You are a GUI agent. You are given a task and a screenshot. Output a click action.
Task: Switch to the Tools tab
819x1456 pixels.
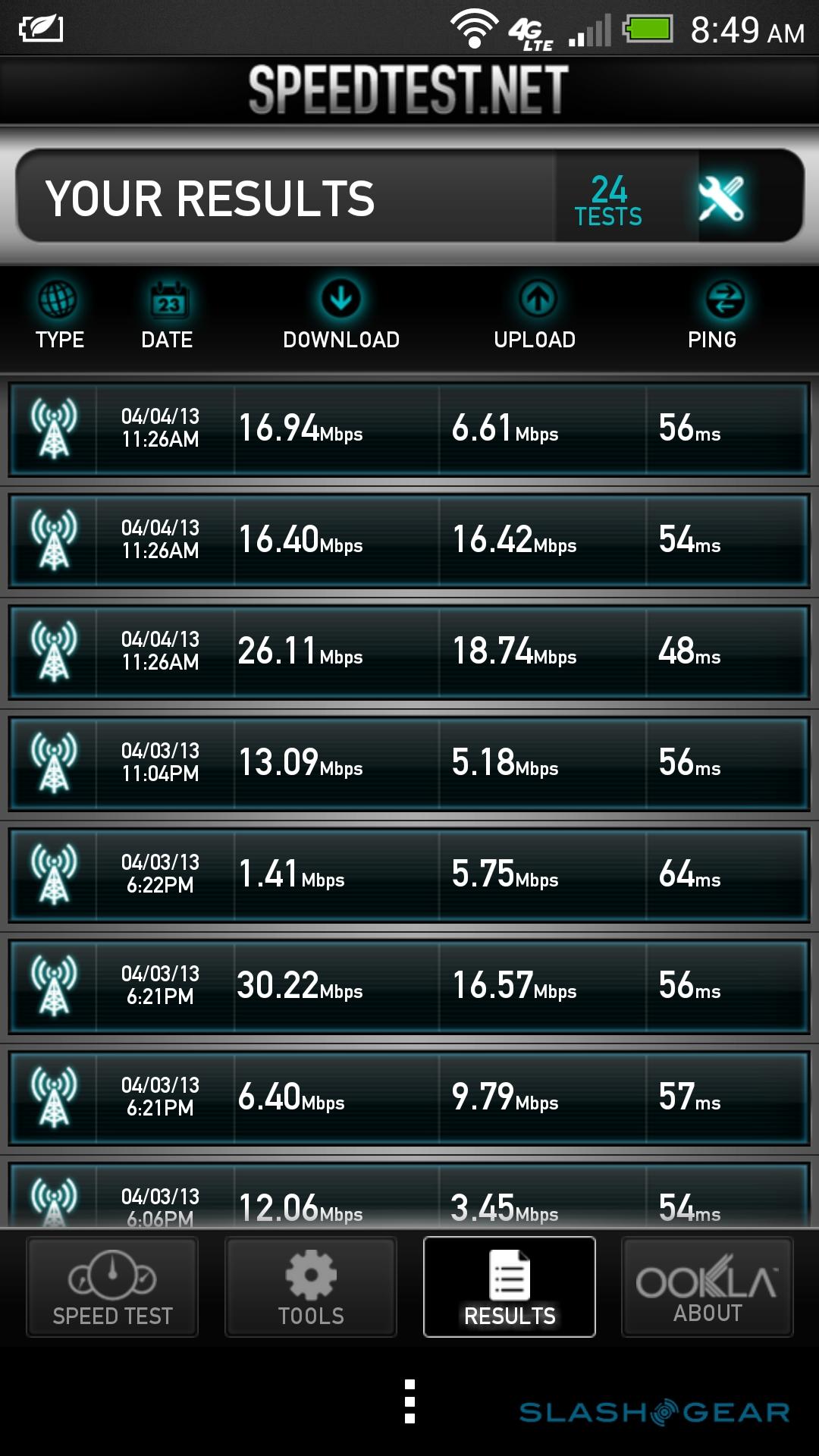coord(311,1287)
